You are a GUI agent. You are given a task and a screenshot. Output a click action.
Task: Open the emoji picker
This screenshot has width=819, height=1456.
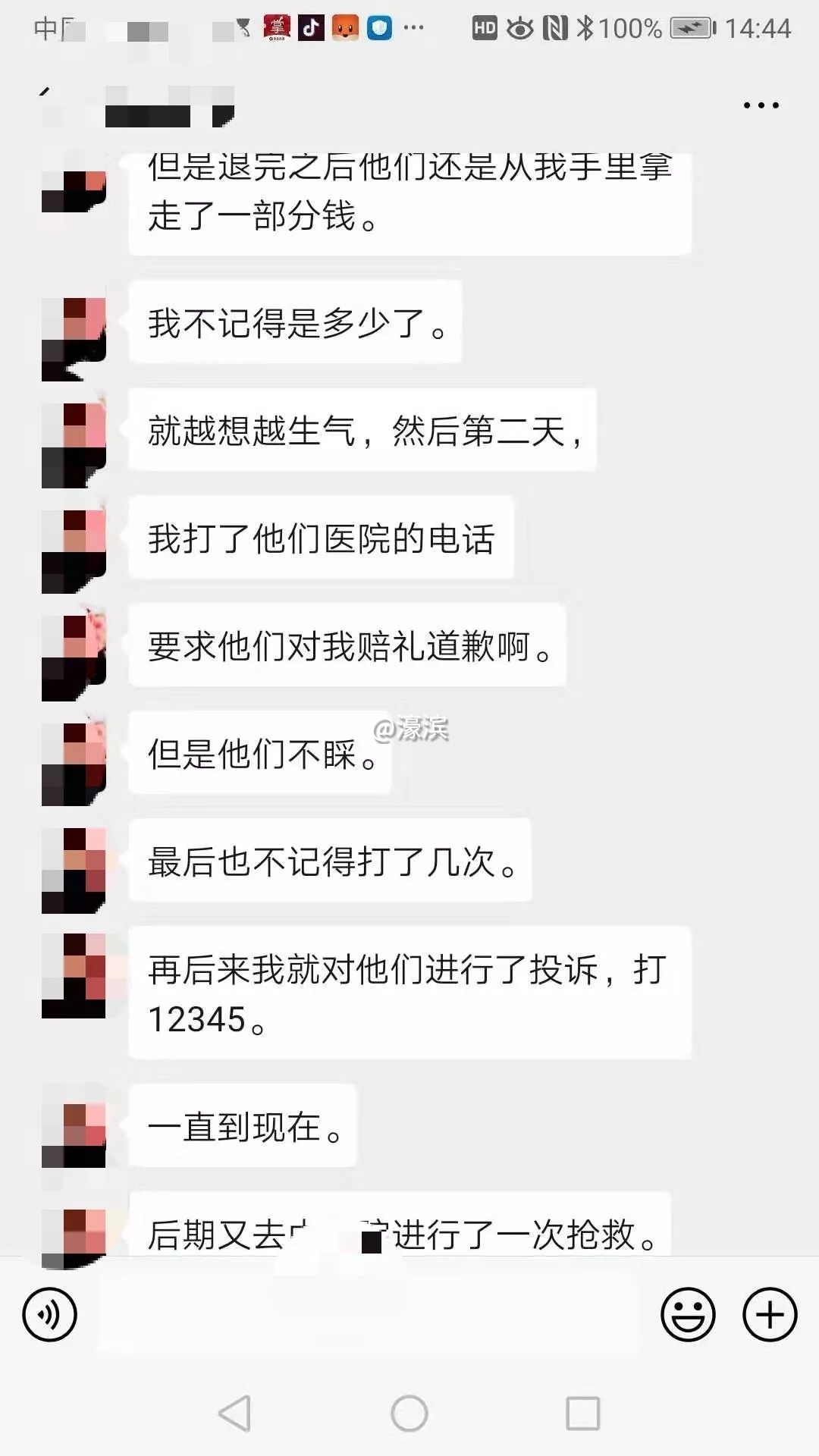pyautogui.click(x=688, y=1314)
